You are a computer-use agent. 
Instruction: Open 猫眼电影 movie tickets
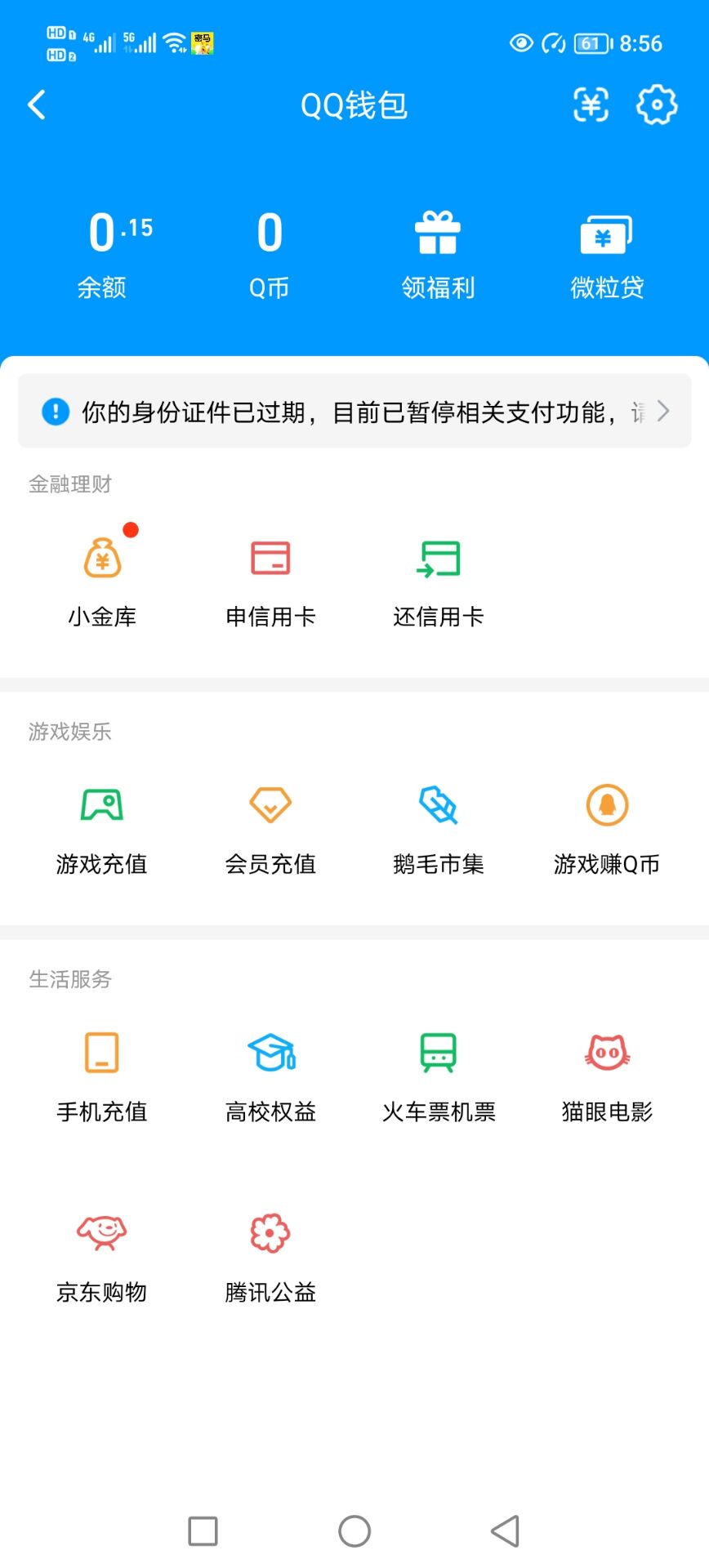[607, 1070]
